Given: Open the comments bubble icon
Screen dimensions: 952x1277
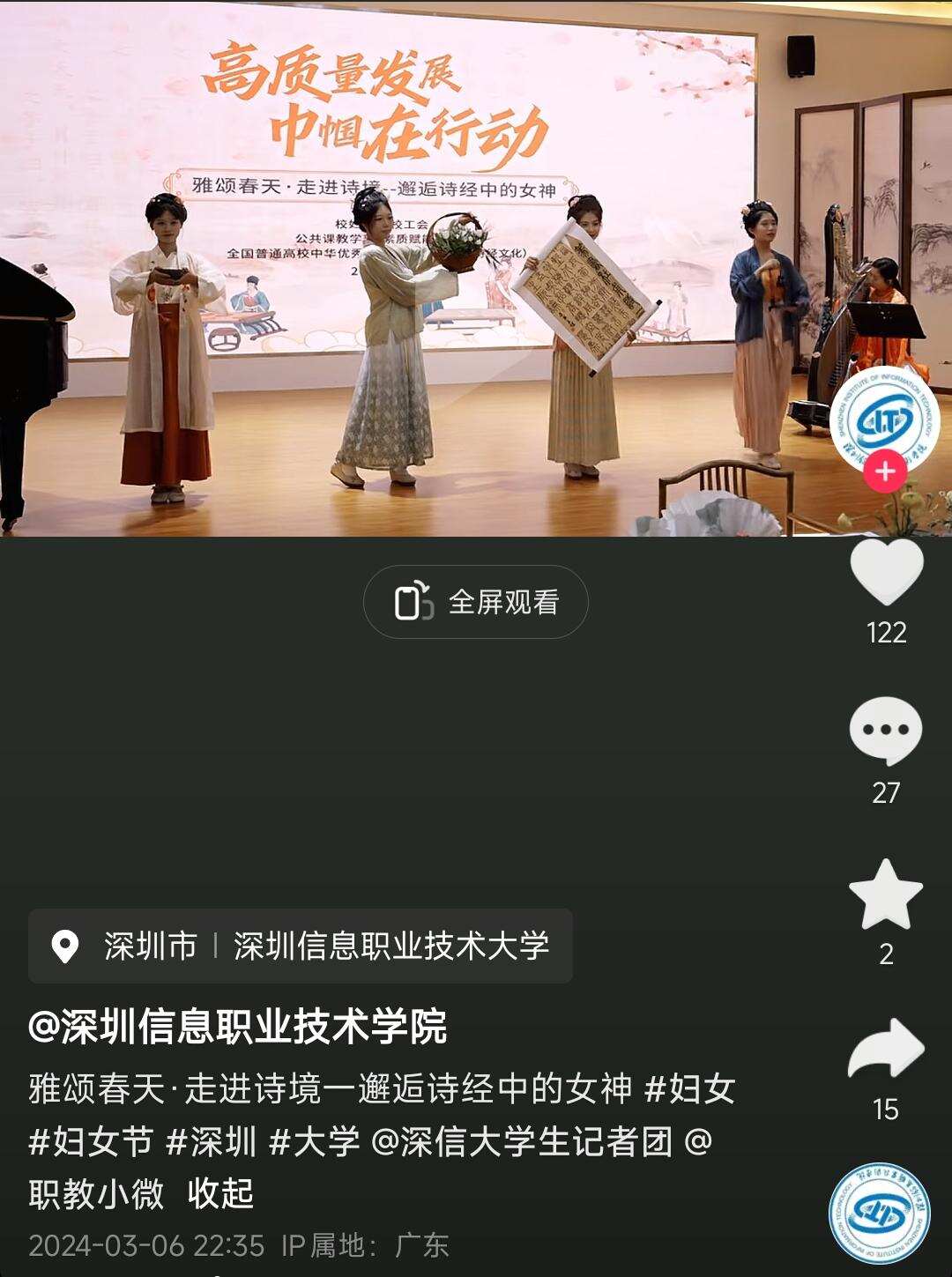Looking at the screenshot, I should pyautogui.click(x=885, y=731).
